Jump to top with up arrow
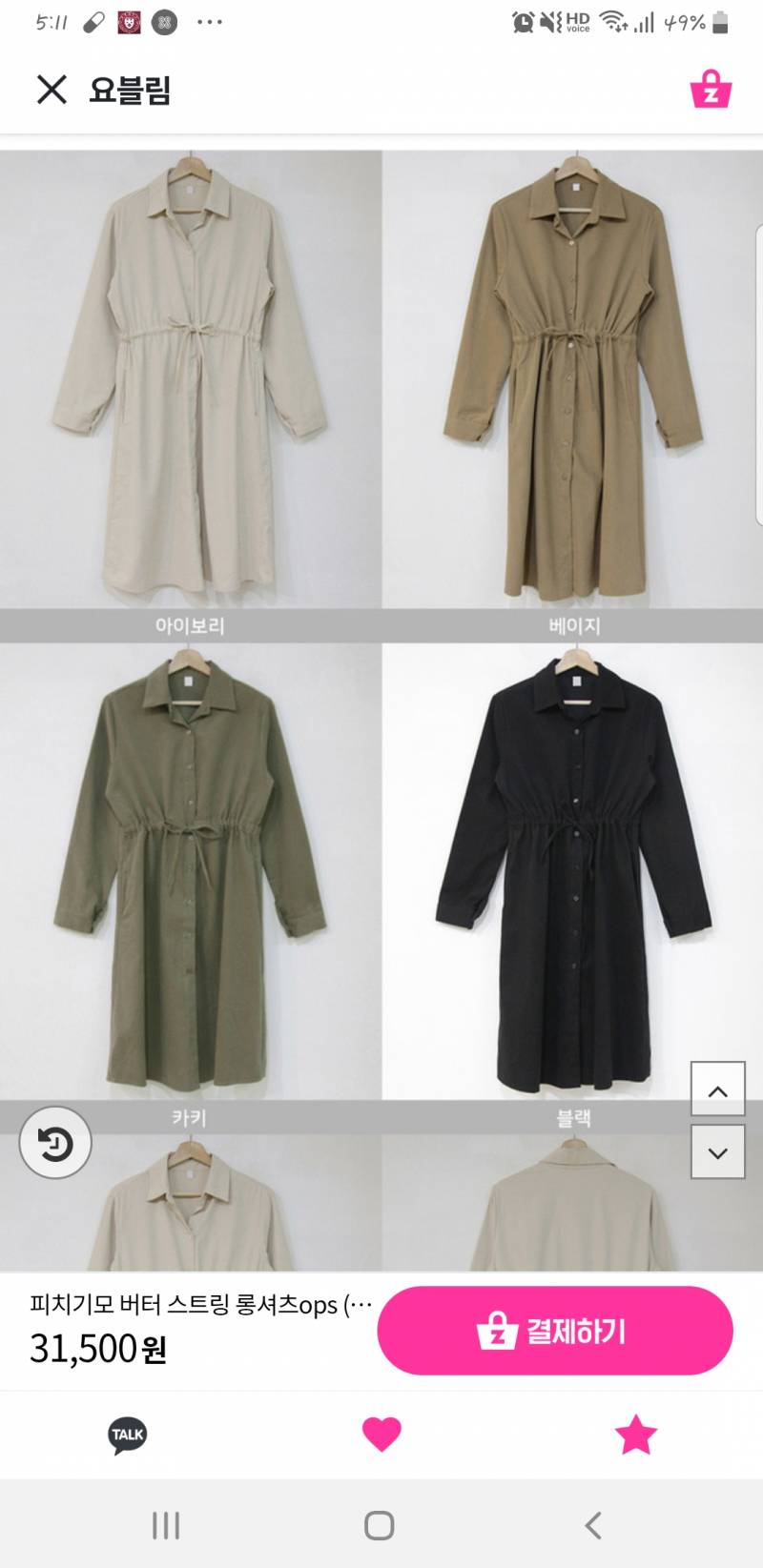The width and height of the screenshot is (763, 1568). tap(717, 1090)
